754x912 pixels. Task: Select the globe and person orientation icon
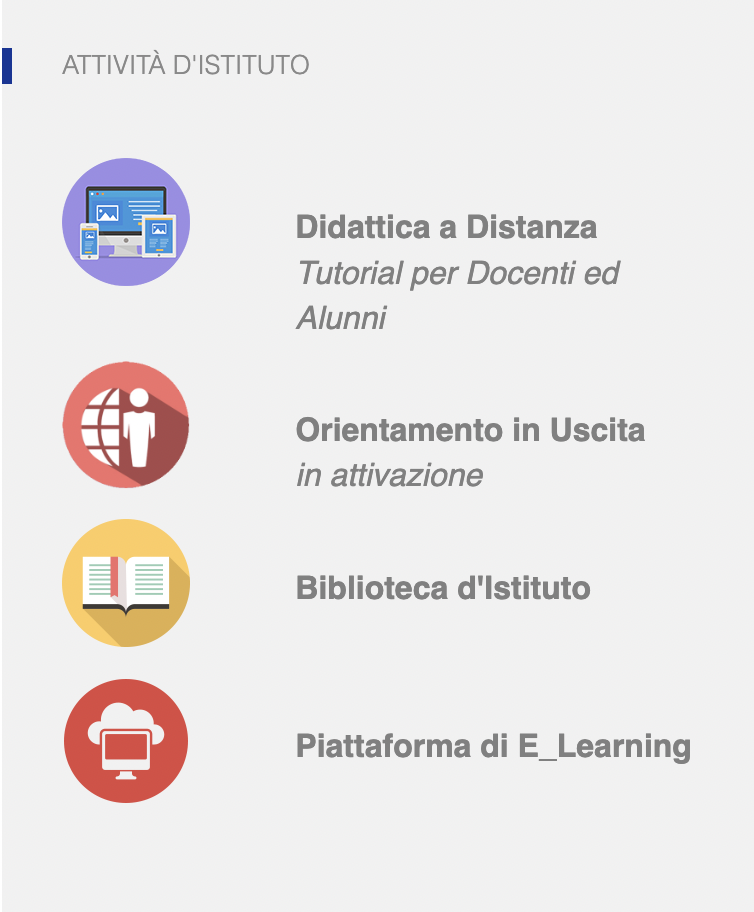(126, 425)
